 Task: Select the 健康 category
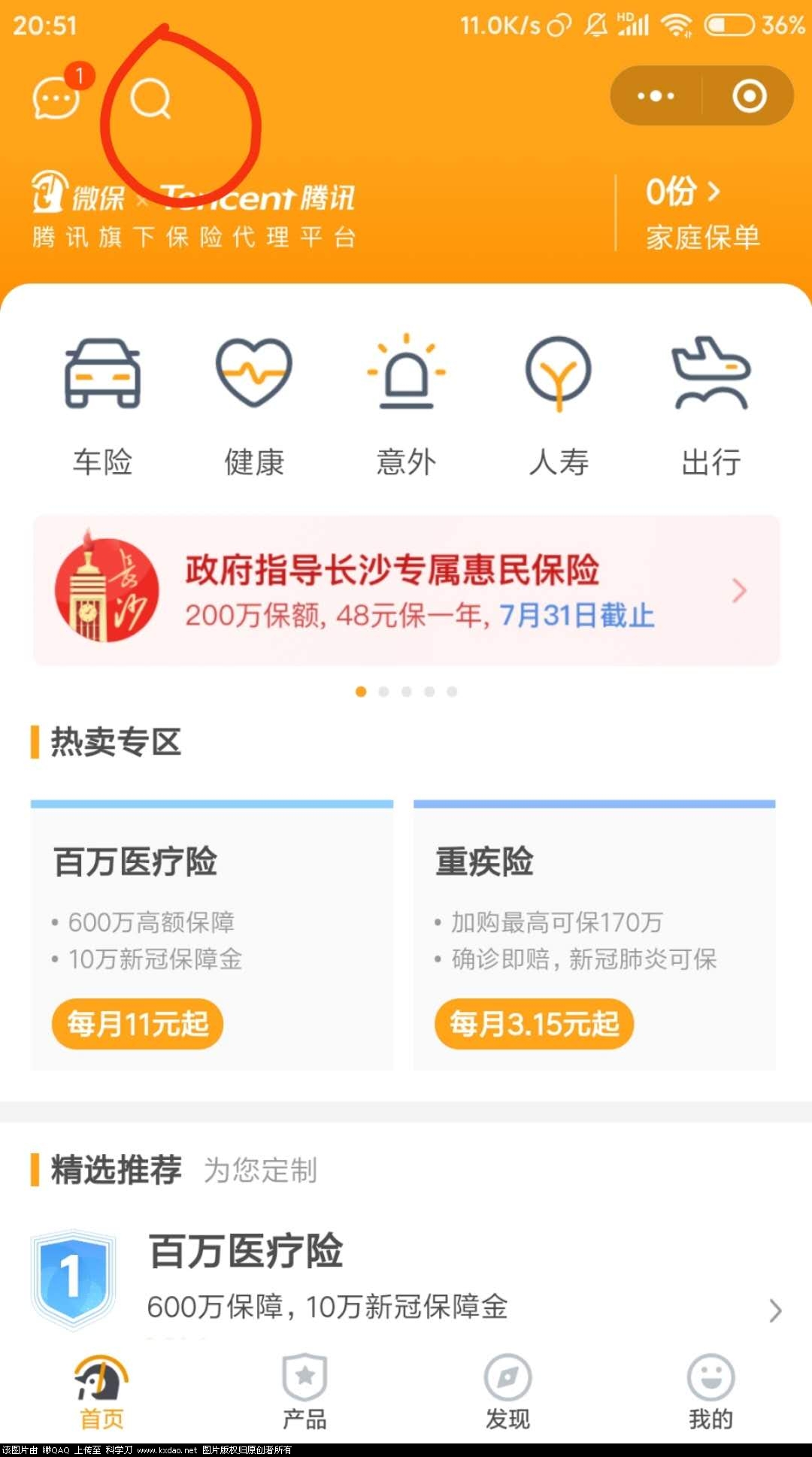pyautogui.click(x=254, y=406)
